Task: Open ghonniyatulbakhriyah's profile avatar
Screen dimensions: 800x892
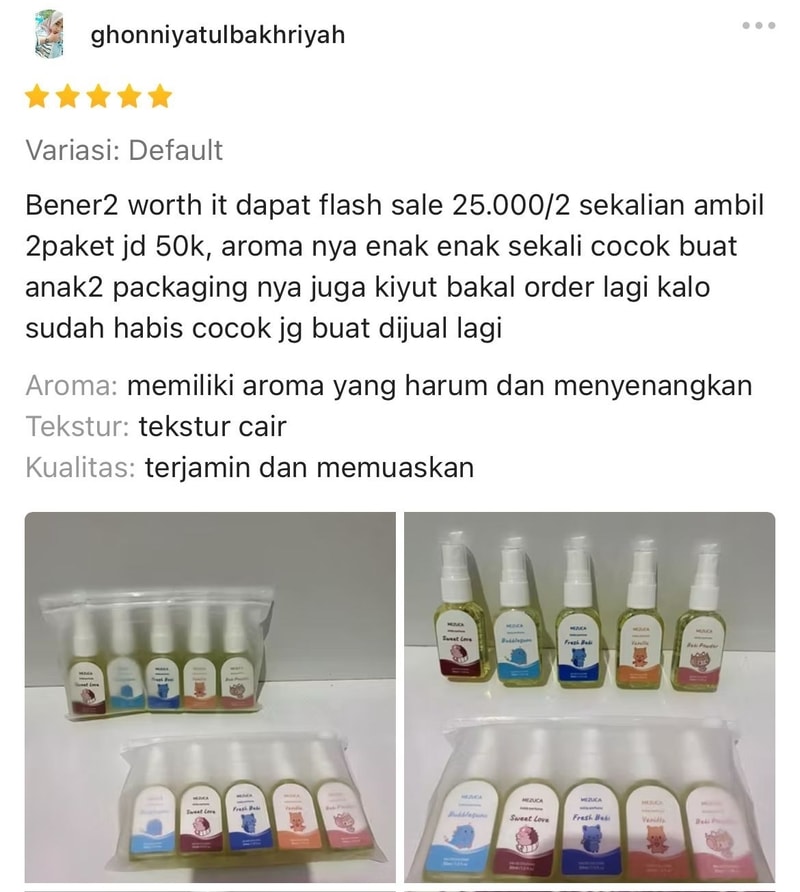Action: 49,35
